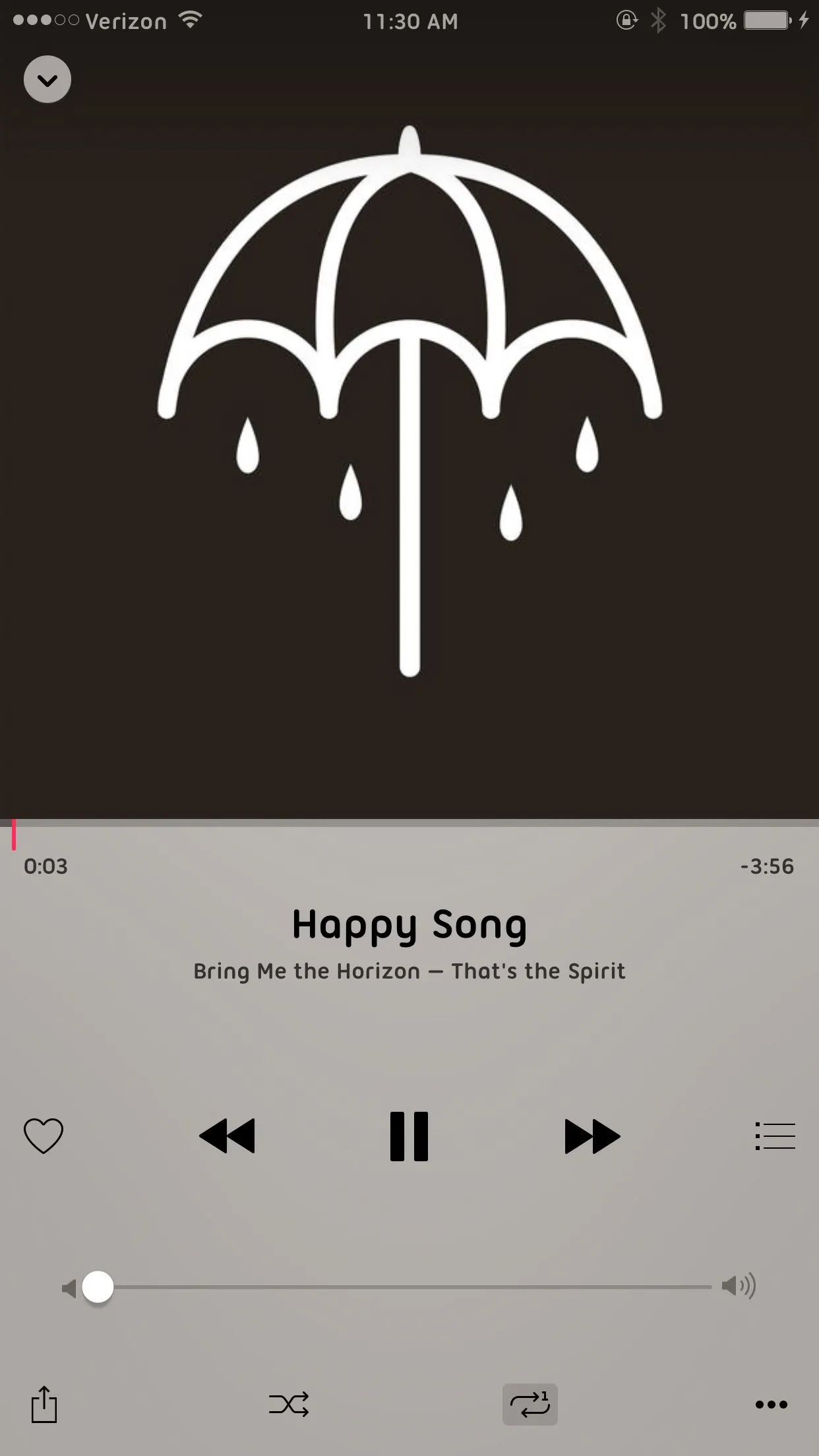Go back to the previous track

pyautogui.click(x=227, y=1136)
